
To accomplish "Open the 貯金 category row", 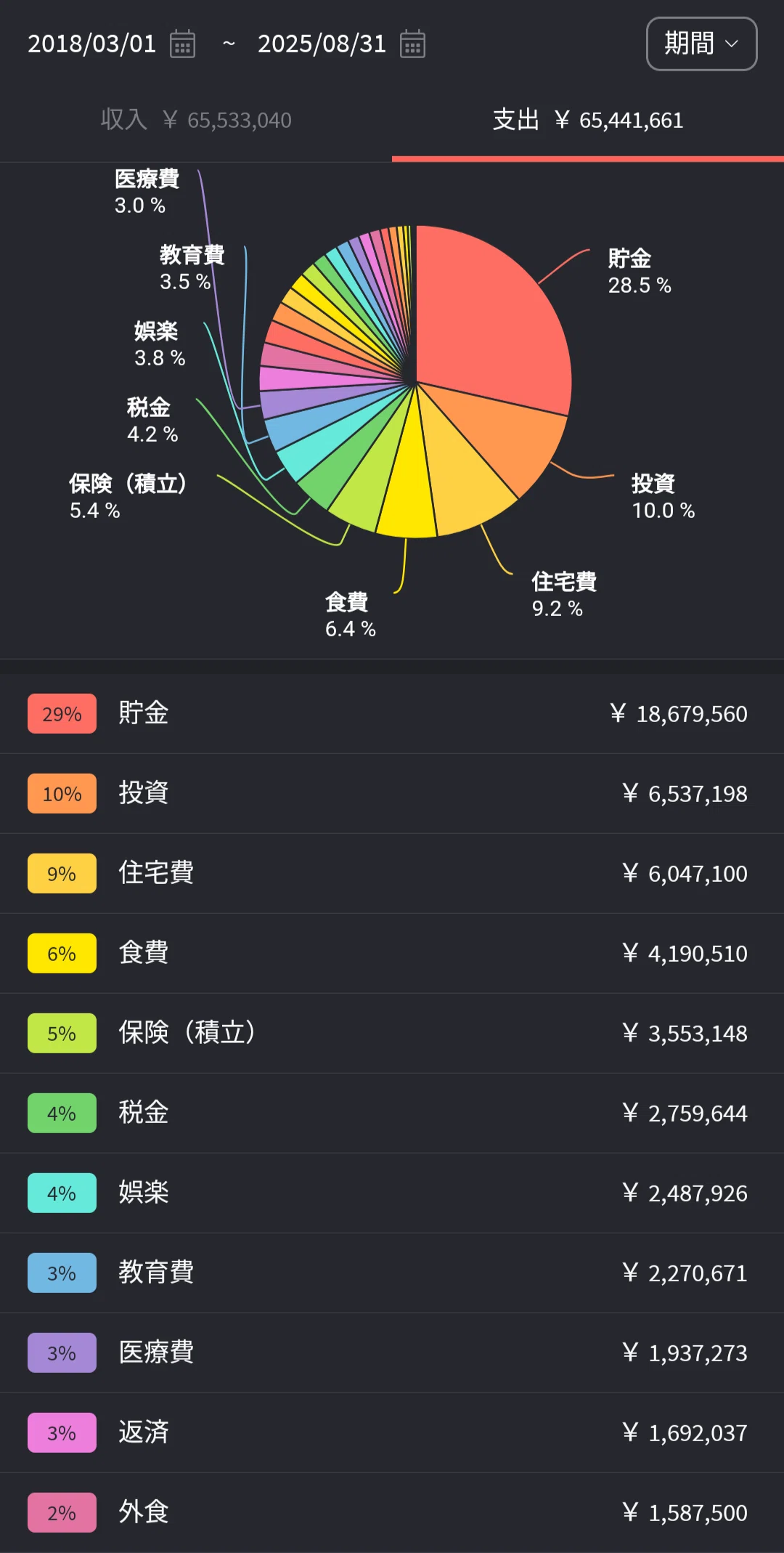I will [392, 713].
